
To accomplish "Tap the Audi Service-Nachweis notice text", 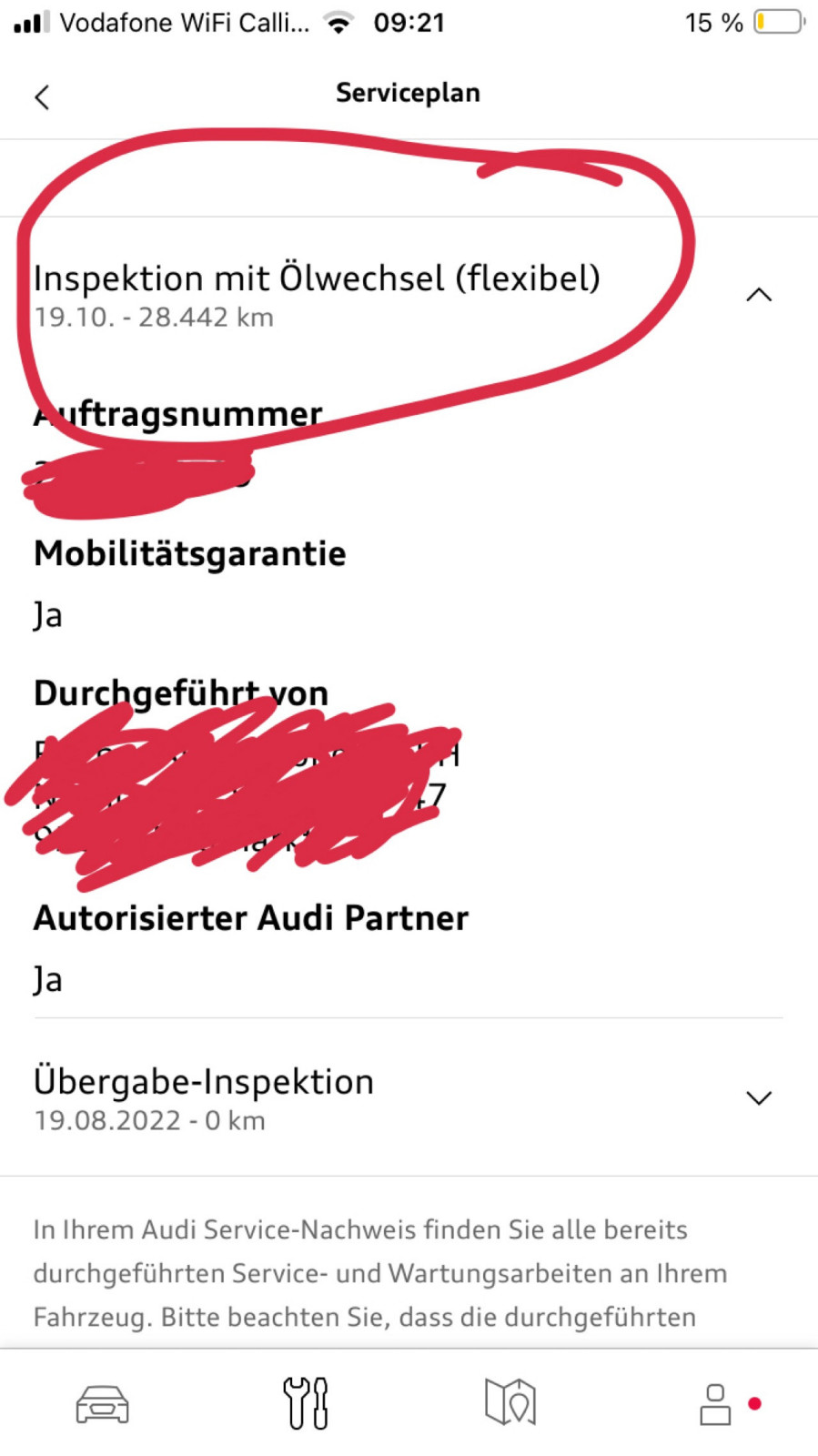I will coord(379,1273).
